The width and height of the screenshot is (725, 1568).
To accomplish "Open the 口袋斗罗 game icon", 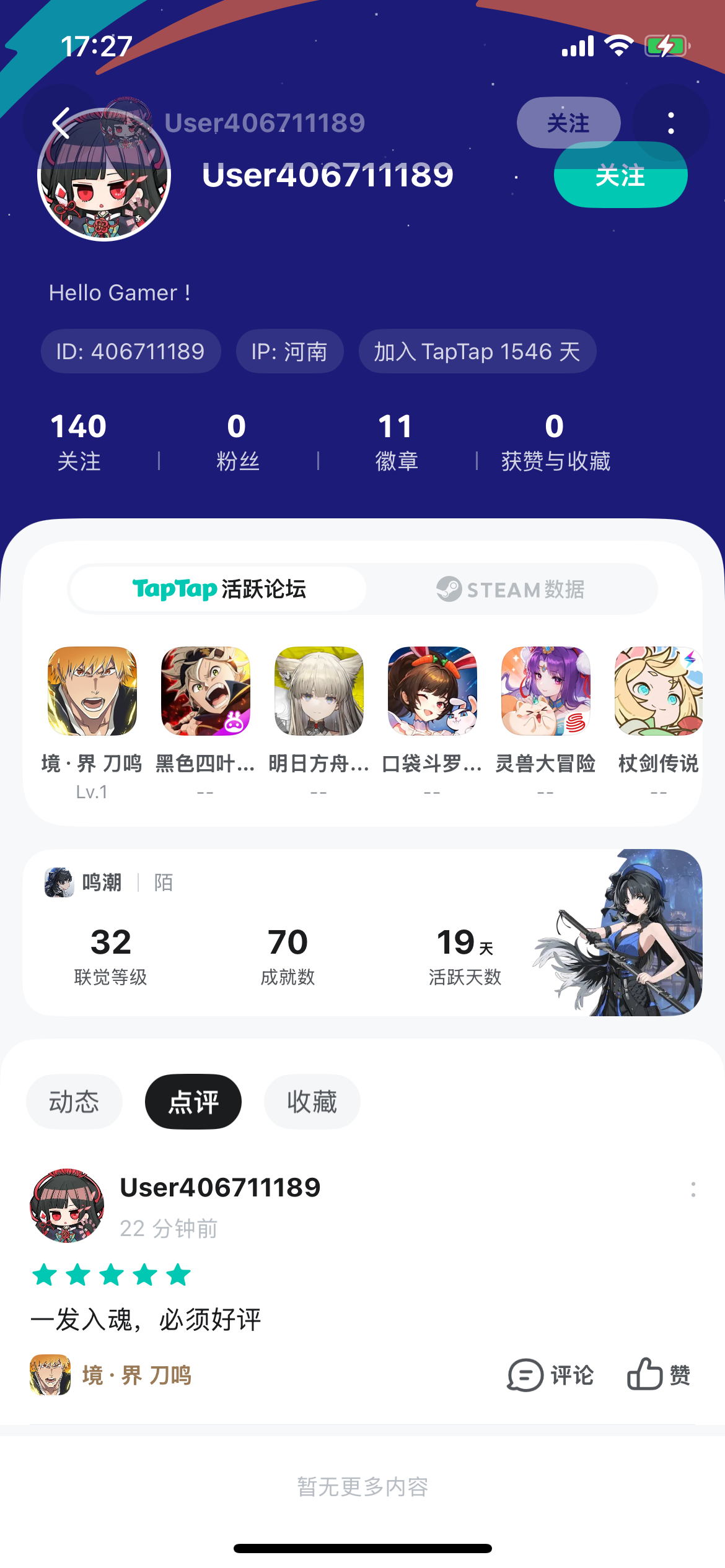I will pos(431,691).
